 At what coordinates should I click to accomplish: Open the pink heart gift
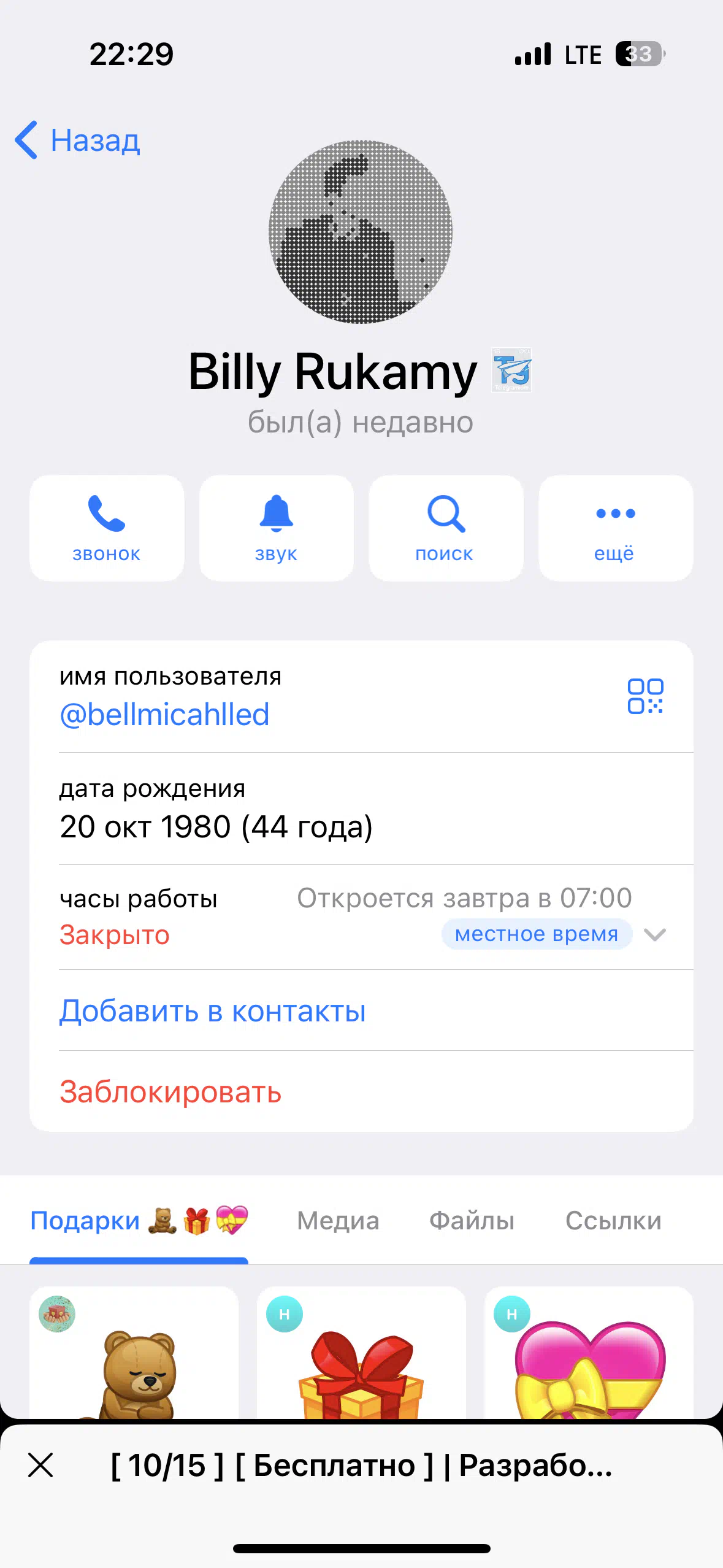tap(589, 1352)
